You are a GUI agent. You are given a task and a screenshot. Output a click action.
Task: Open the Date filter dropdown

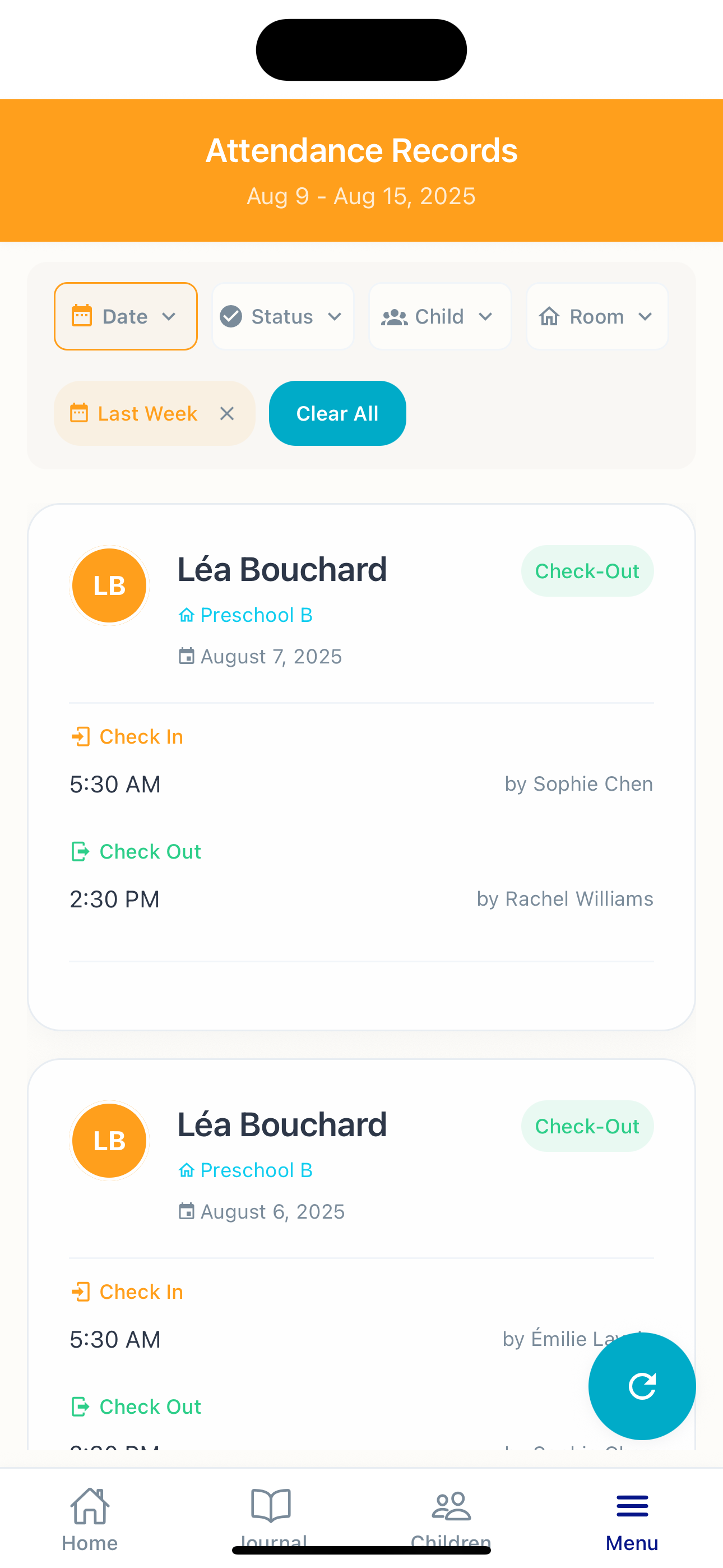[x=126, y=316]
